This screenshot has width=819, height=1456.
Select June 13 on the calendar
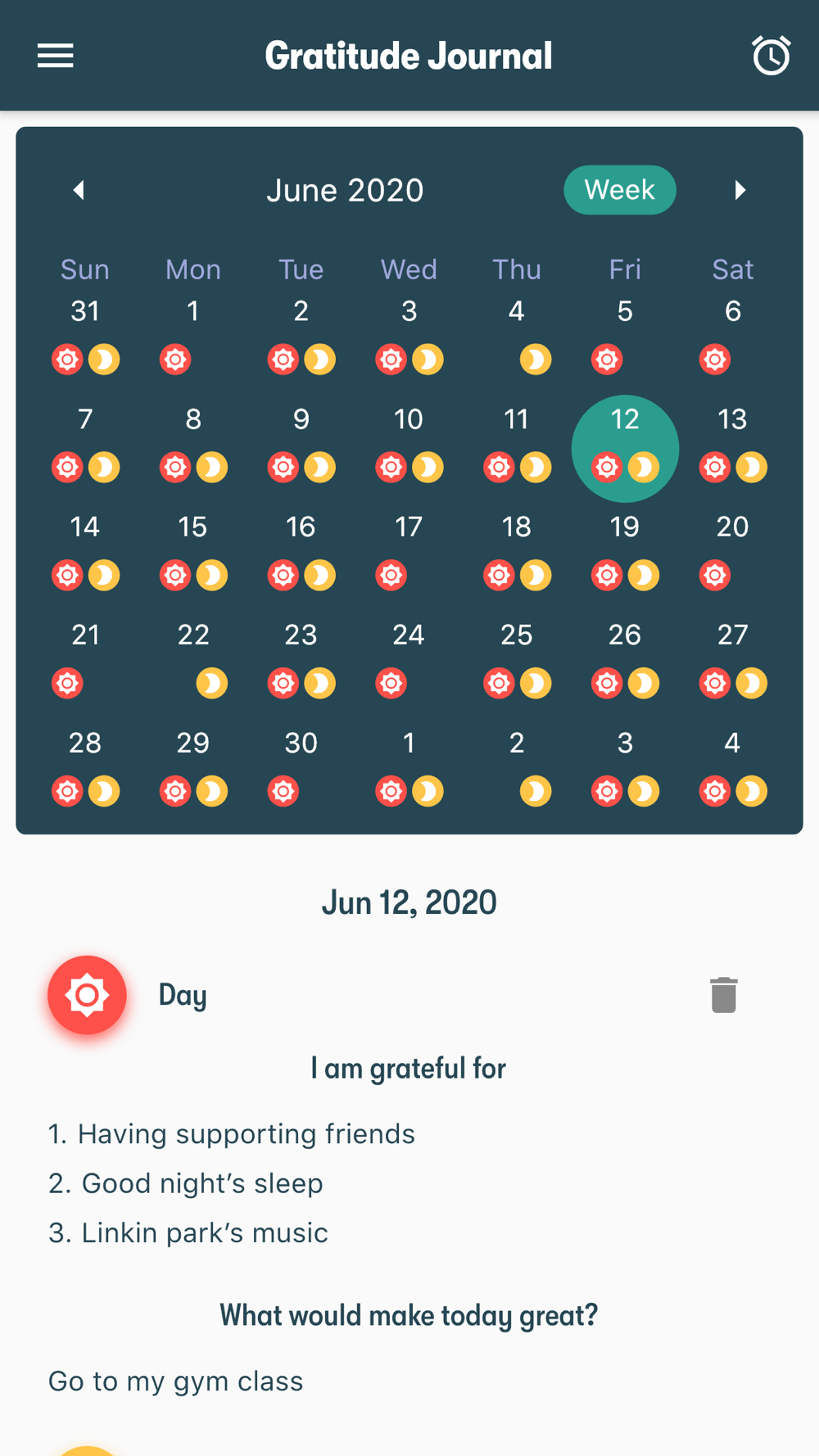click(x=732, y=447)
